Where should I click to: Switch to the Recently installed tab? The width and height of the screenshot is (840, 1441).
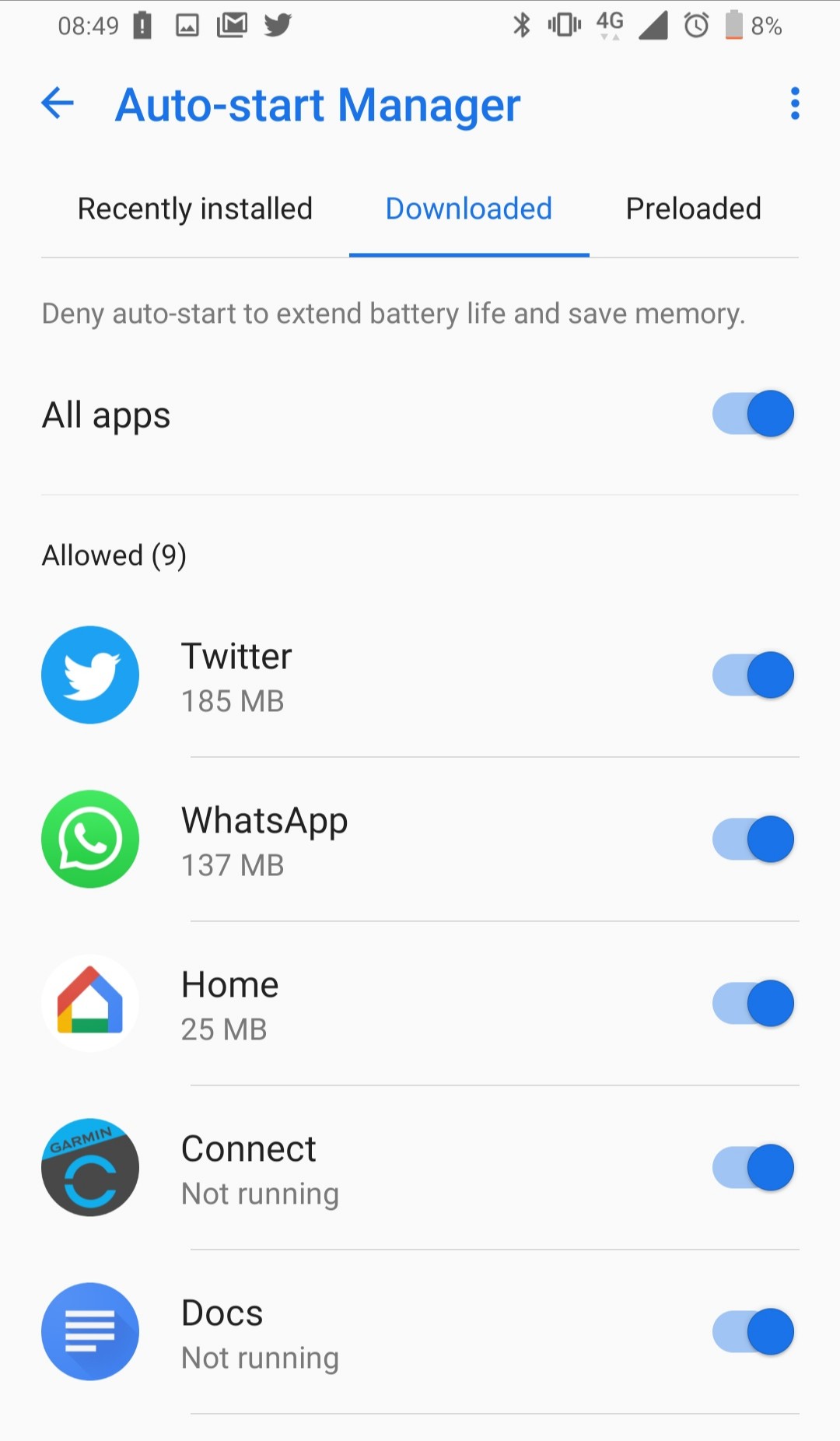195,209
